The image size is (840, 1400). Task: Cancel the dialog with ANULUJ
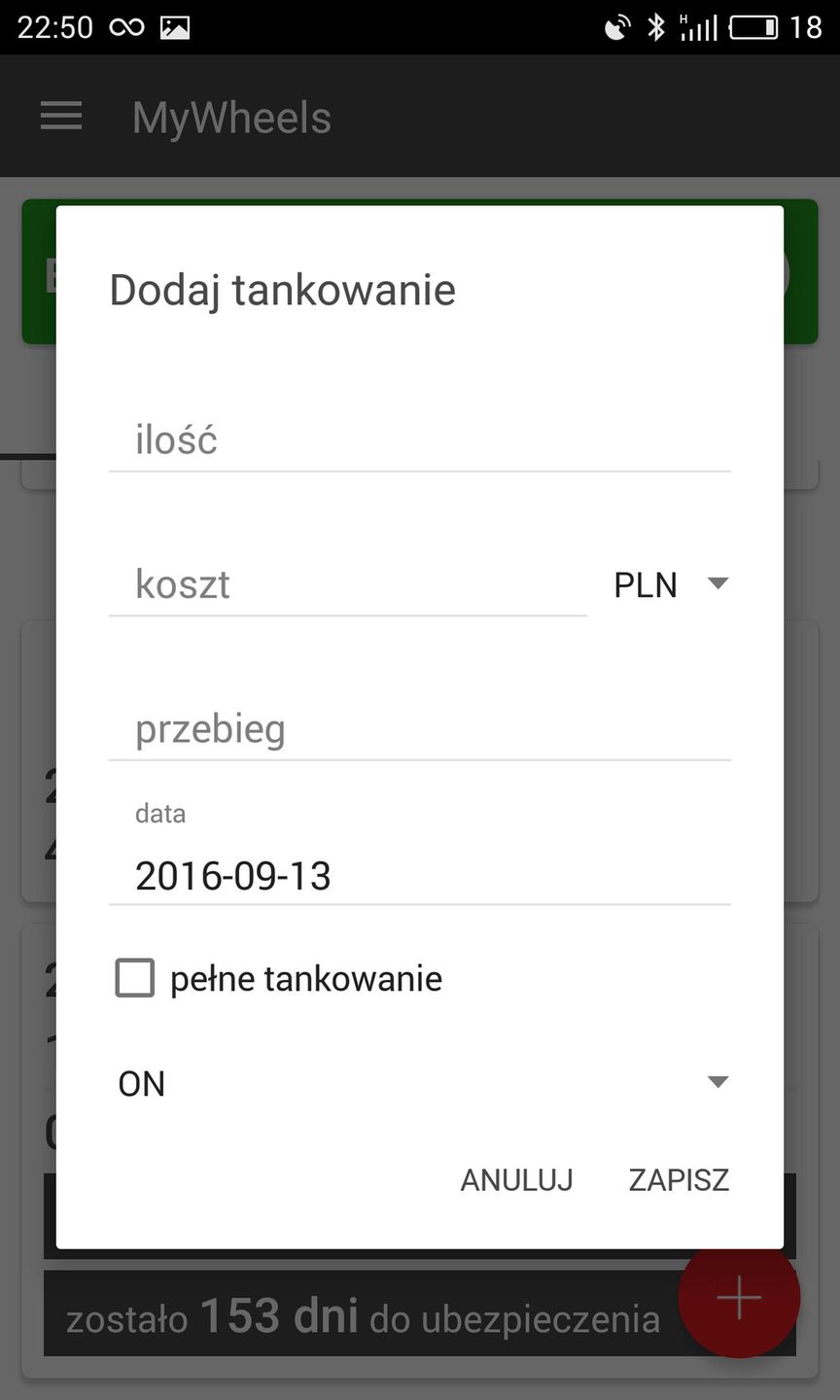tap(516, 1179)
